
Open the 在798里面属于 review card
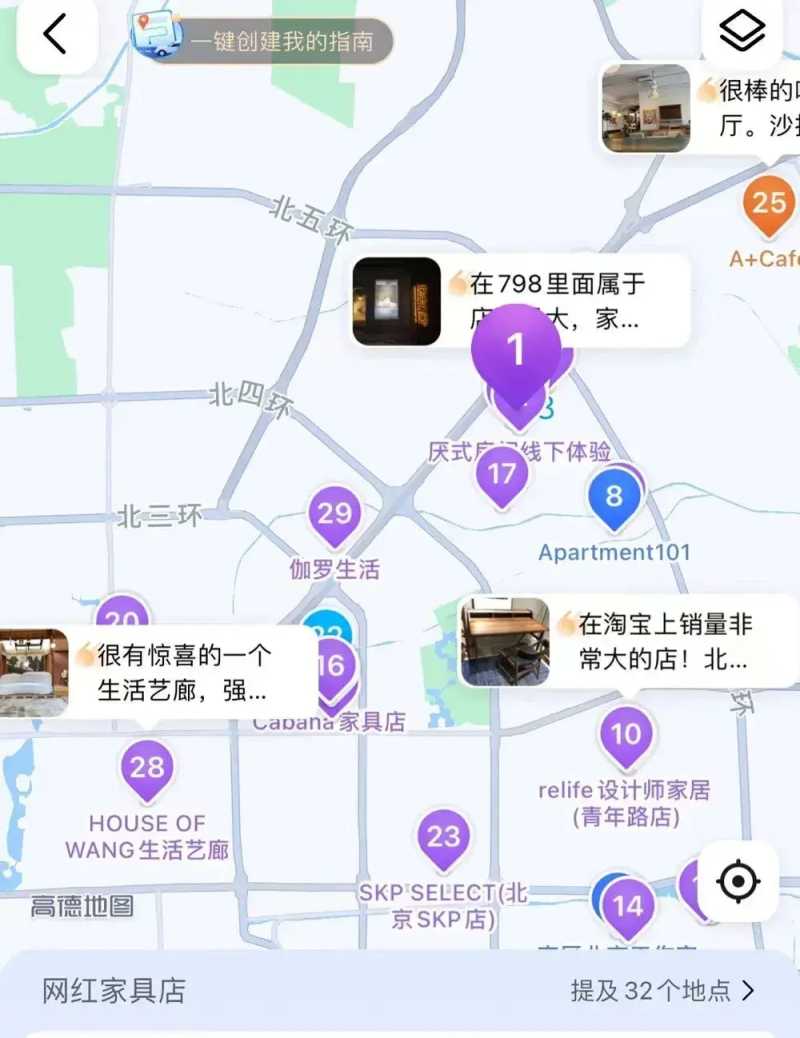[x=520, y=301]
